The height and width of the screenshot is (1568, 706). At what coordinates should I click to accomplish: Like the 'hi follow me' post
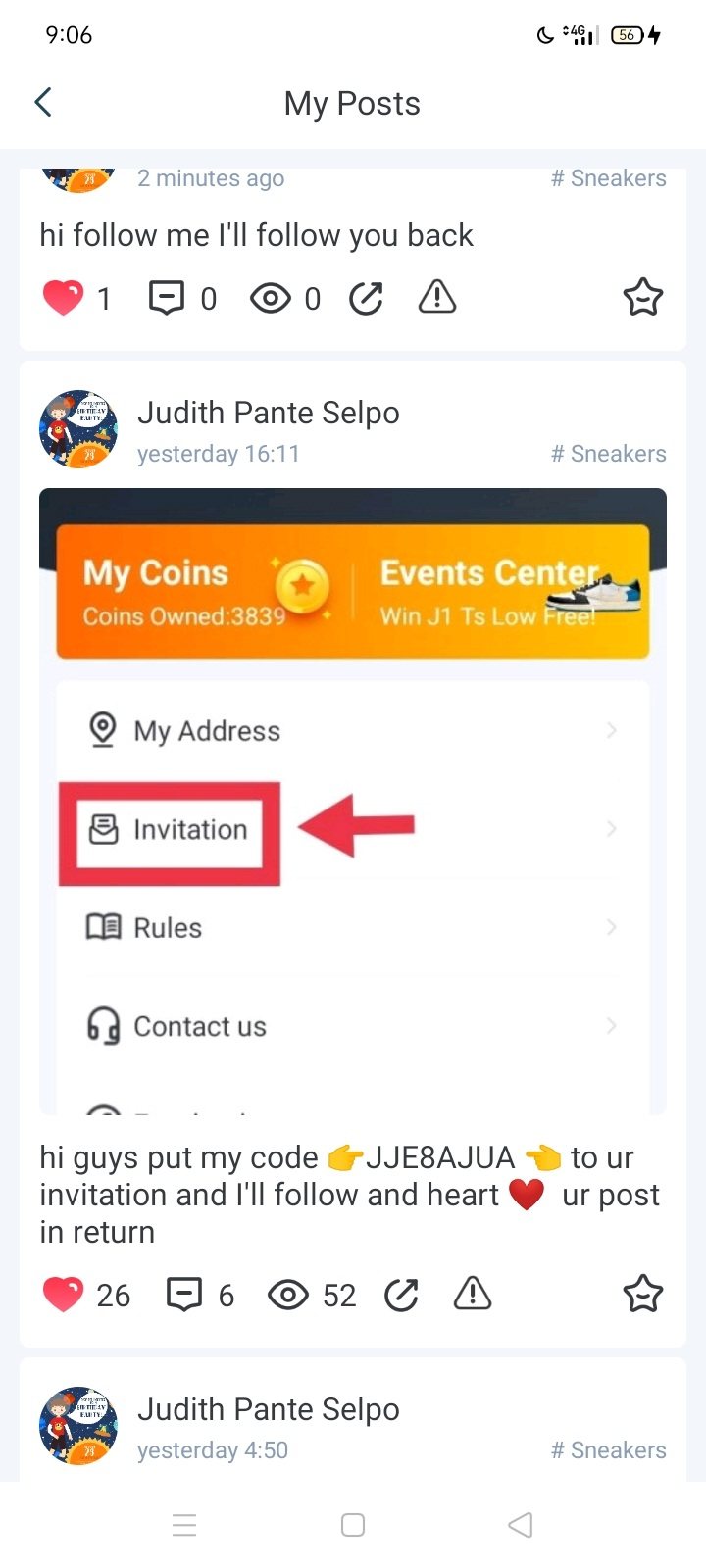pyautogui.click(x=63, y=298)
